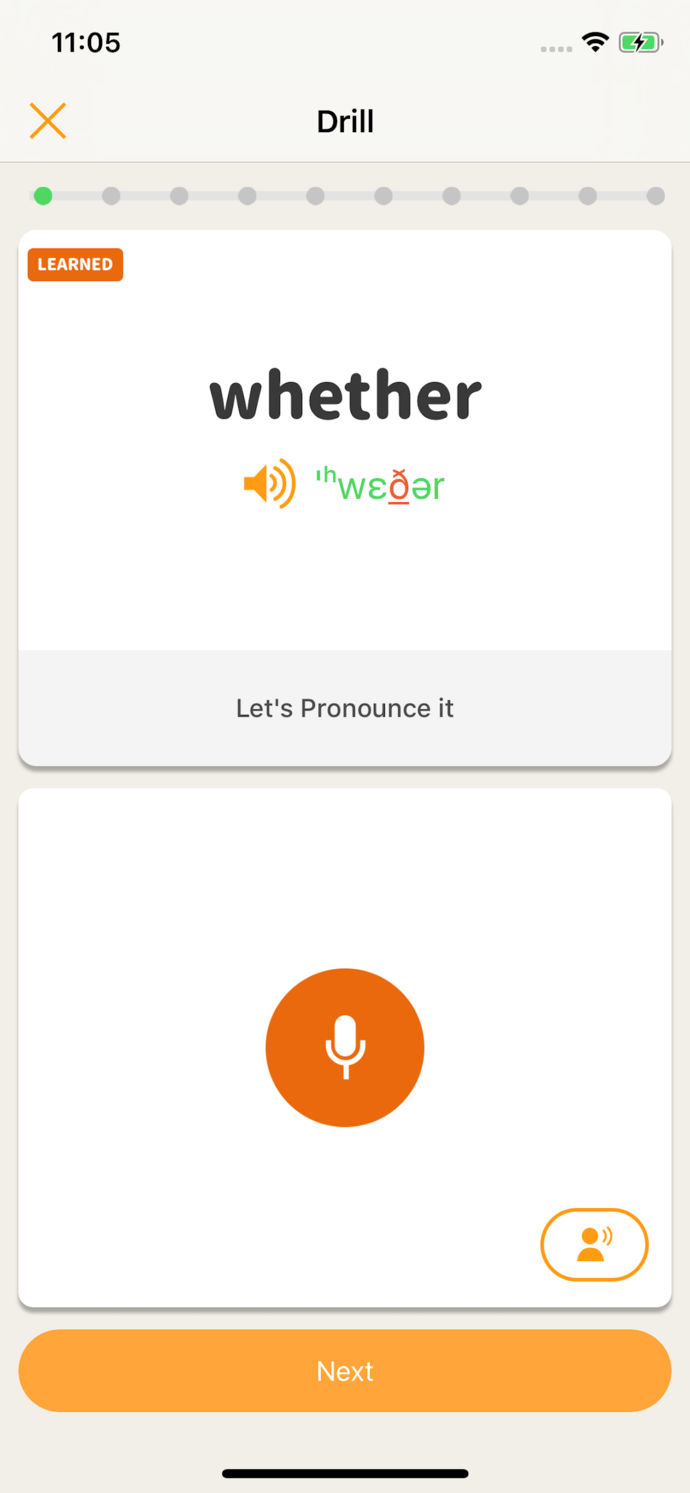
Task: Tap the speaking person icon button
Action: pos(594,1244)
